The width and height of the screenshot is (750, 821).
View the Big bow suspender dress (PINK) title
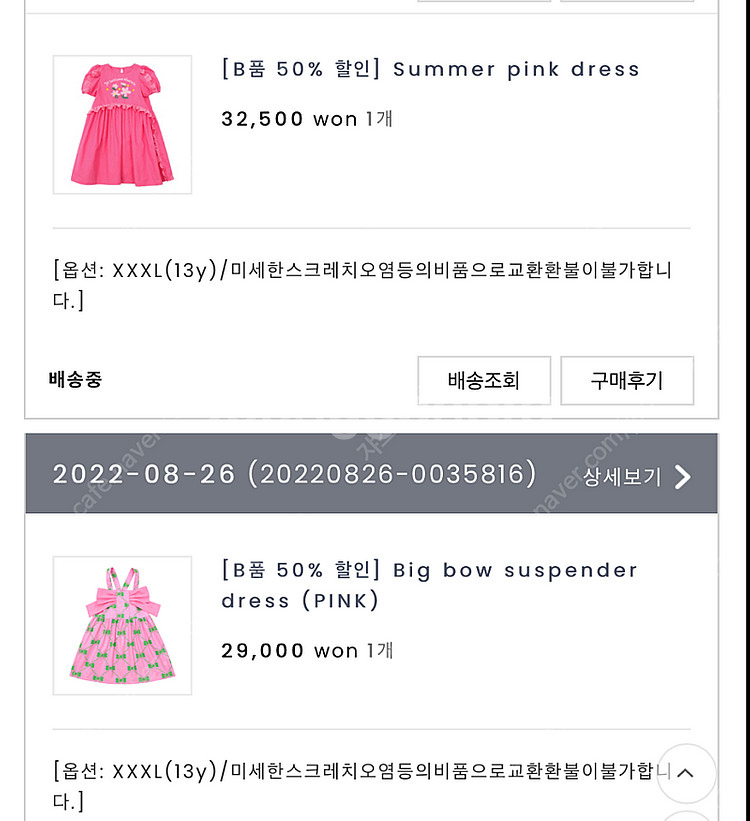(x=429, y=585)
